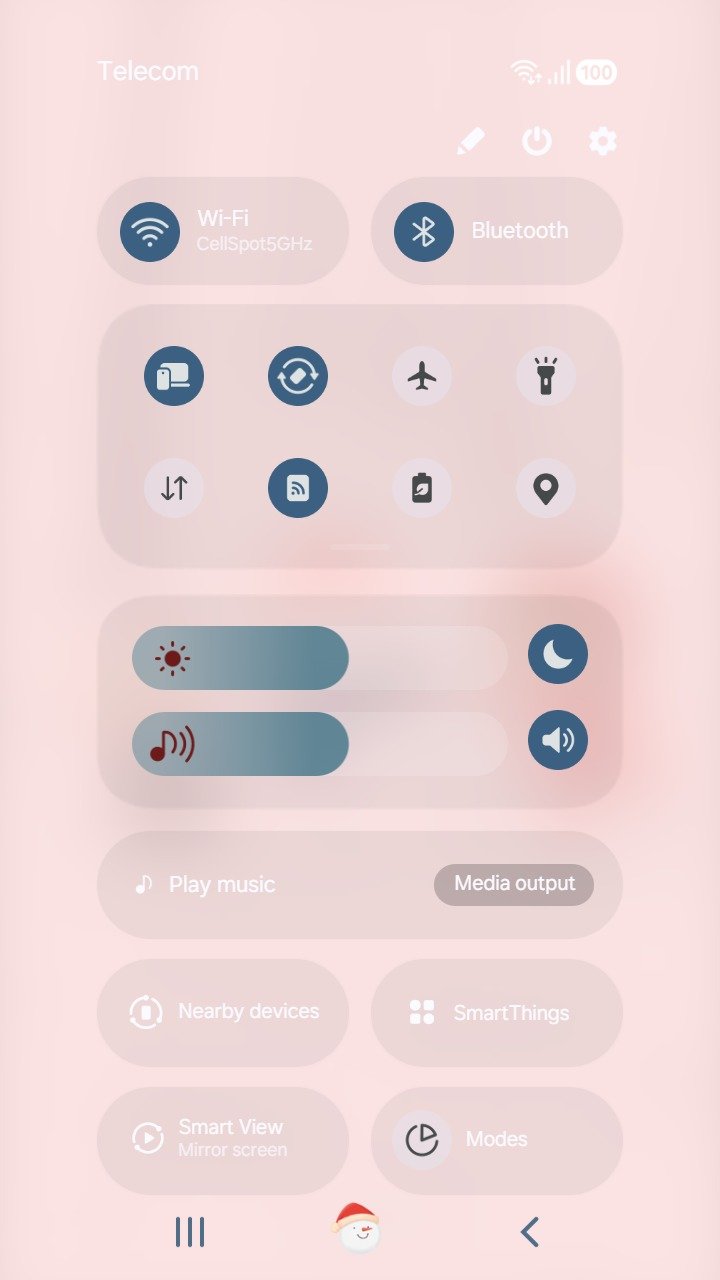Viewport: 720px width, 1280px height.
Task: Toggle the Wi-Fi tile
Action: click(150, 231)
